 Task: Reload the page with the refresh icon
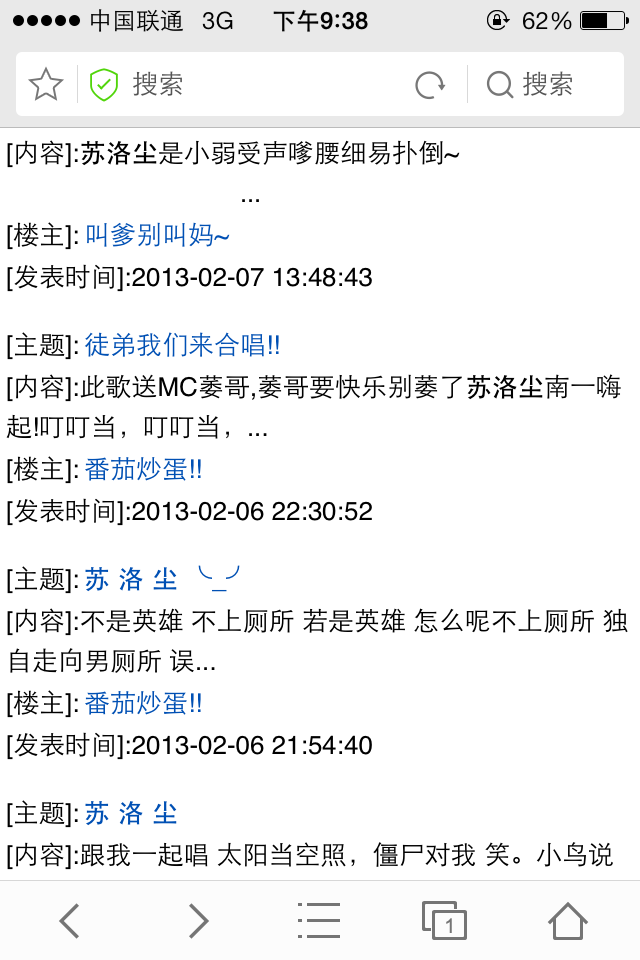(430, 85)
